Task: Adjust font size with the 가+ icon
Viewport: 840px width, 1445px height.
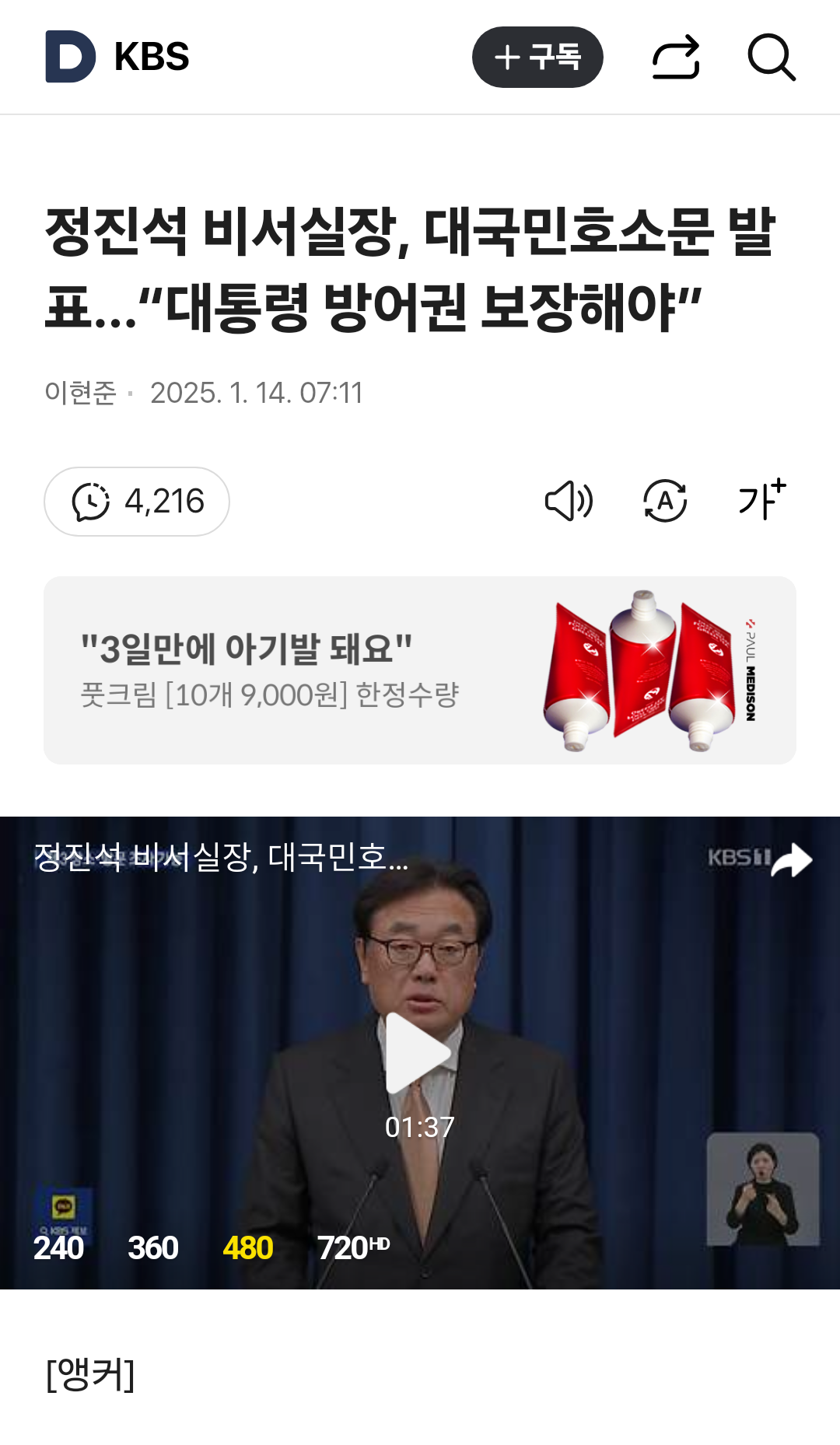Action: [x=761, y=499]
